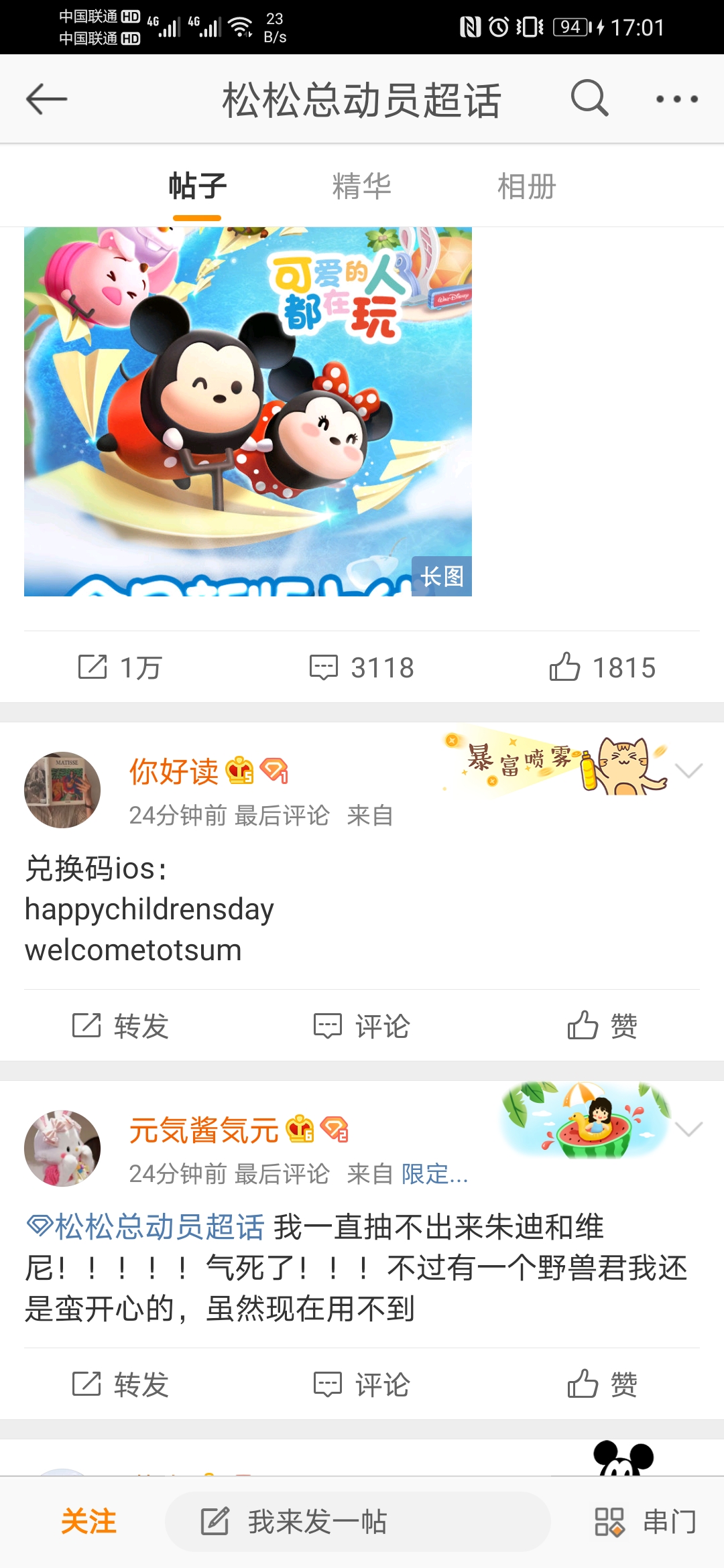Repost the post with 1万 shares
724x1568 pixels.
121,667
